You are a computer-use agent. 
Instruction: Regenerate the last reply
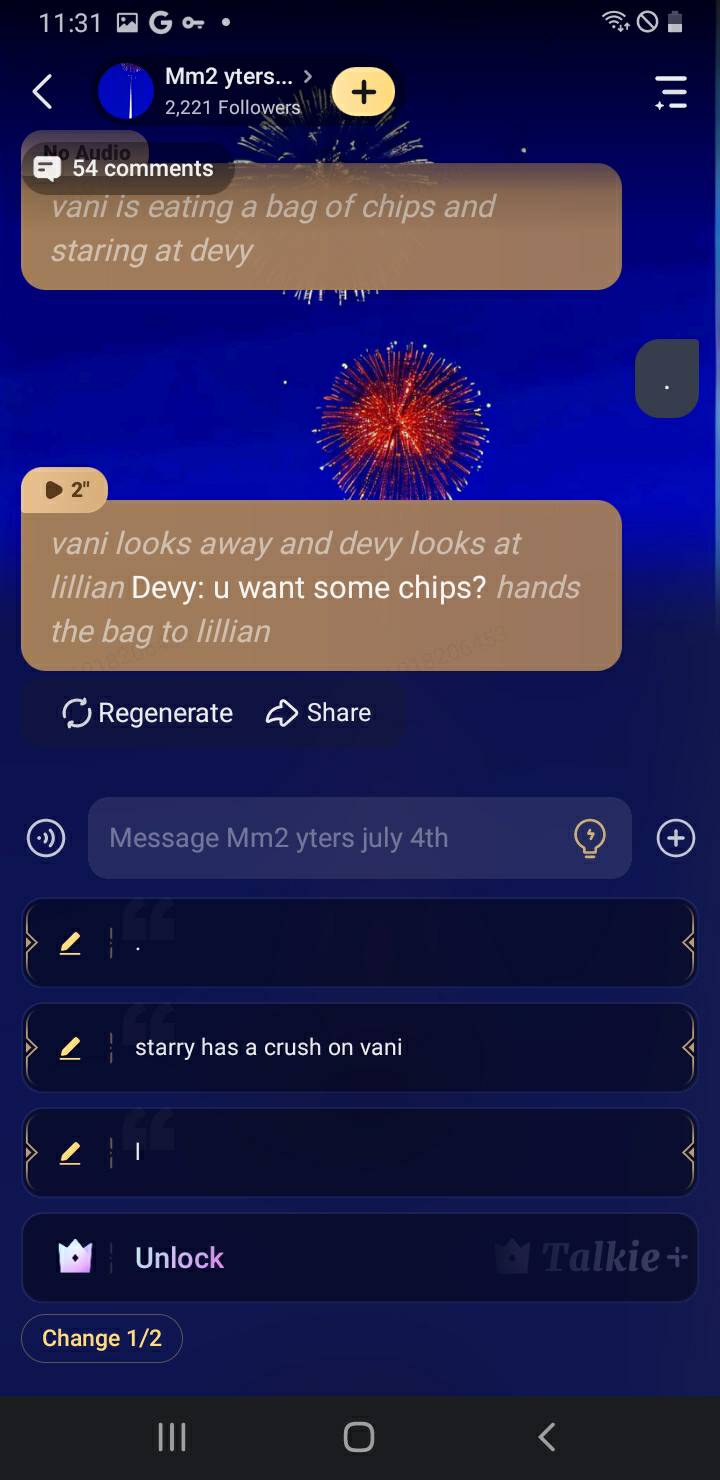coord(148,713)
